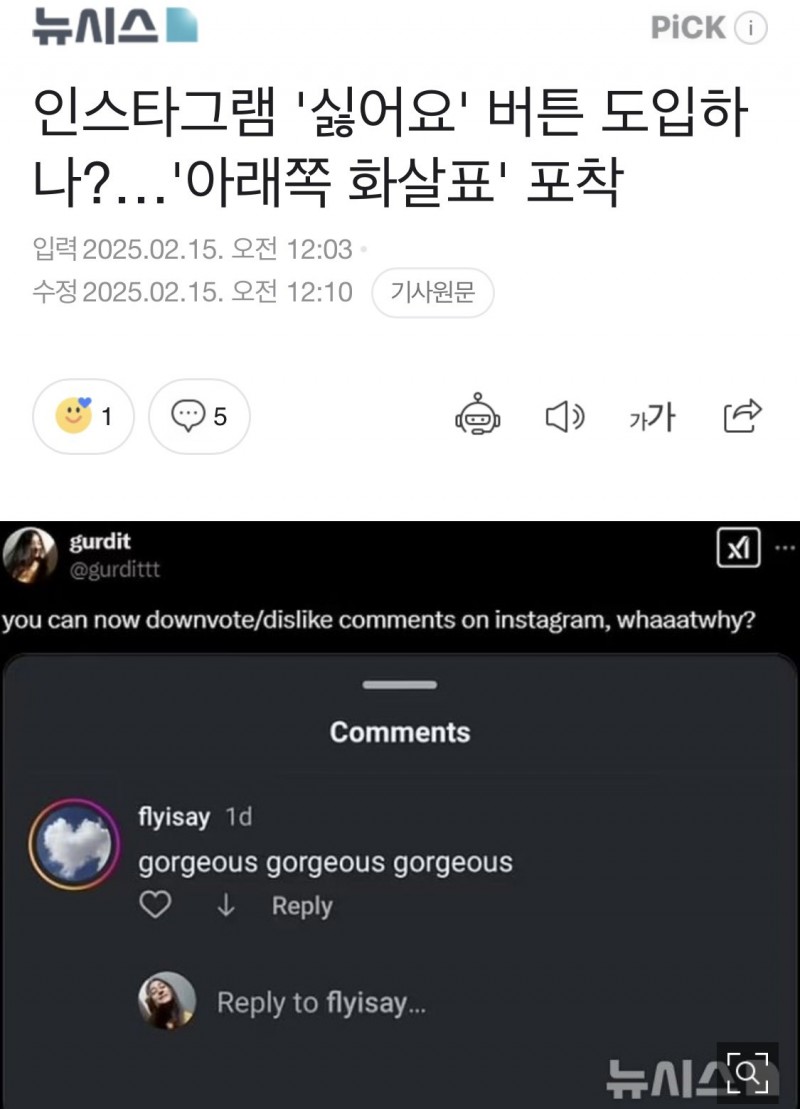React to the article with the smiley button
This screenshot has width=800, height=1109.
pyautogui.click(x=83, y=416)
